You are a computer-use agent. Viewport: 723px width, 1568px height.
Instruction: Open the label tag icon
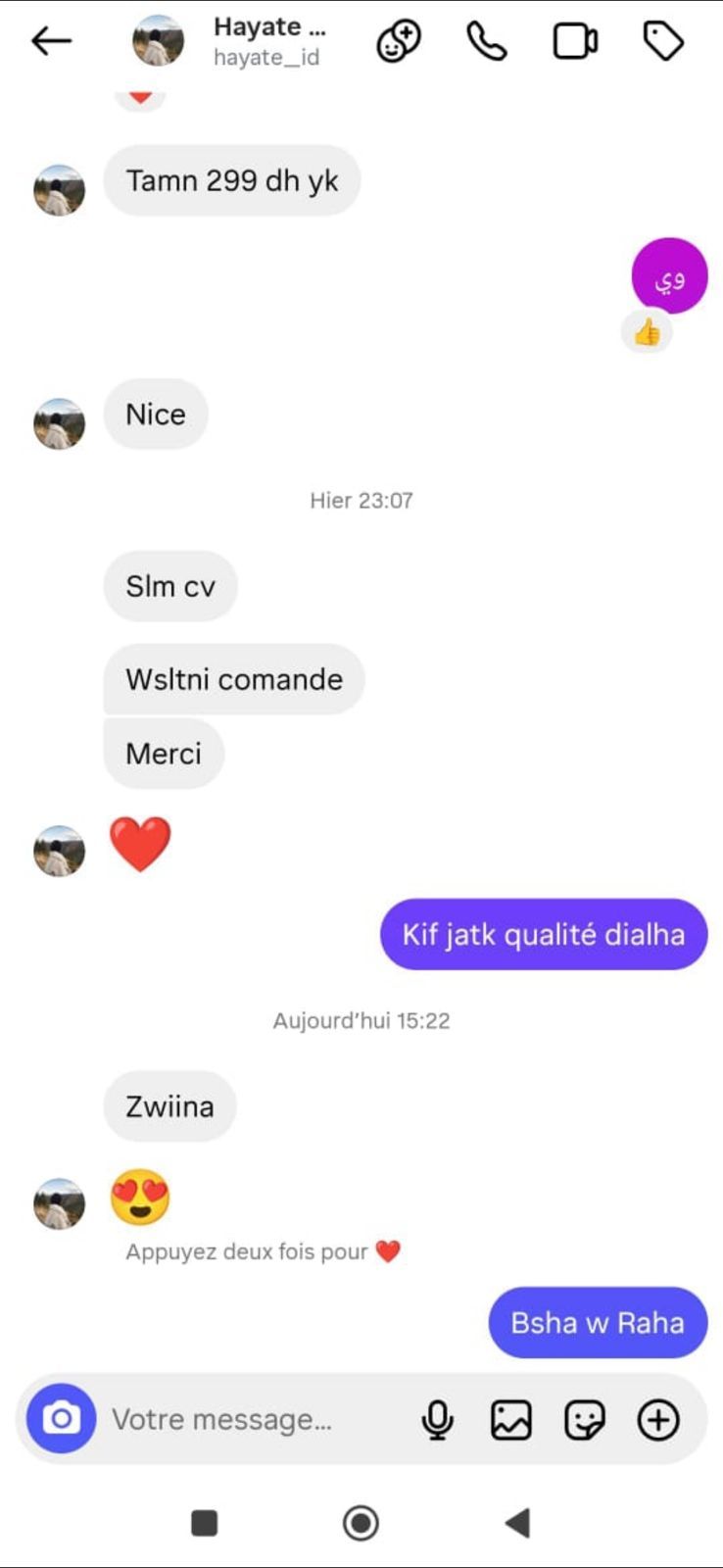pyautogui.click(x=662, y=42)
